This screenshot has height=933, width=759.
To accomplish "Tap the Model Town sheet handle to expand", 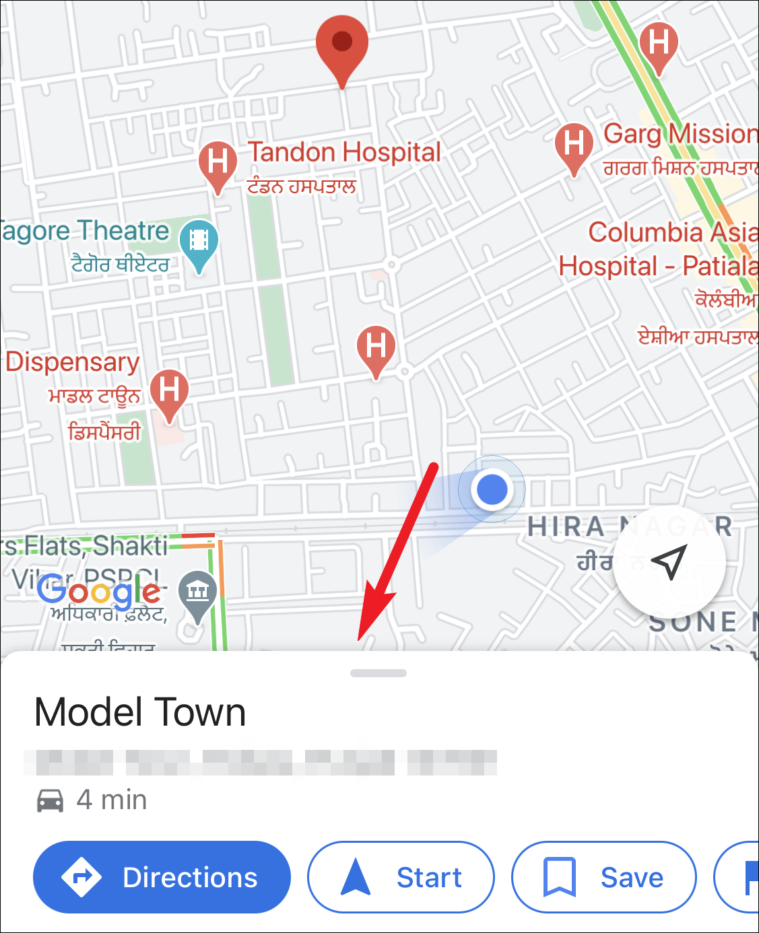I will click(x=379, y=673).
